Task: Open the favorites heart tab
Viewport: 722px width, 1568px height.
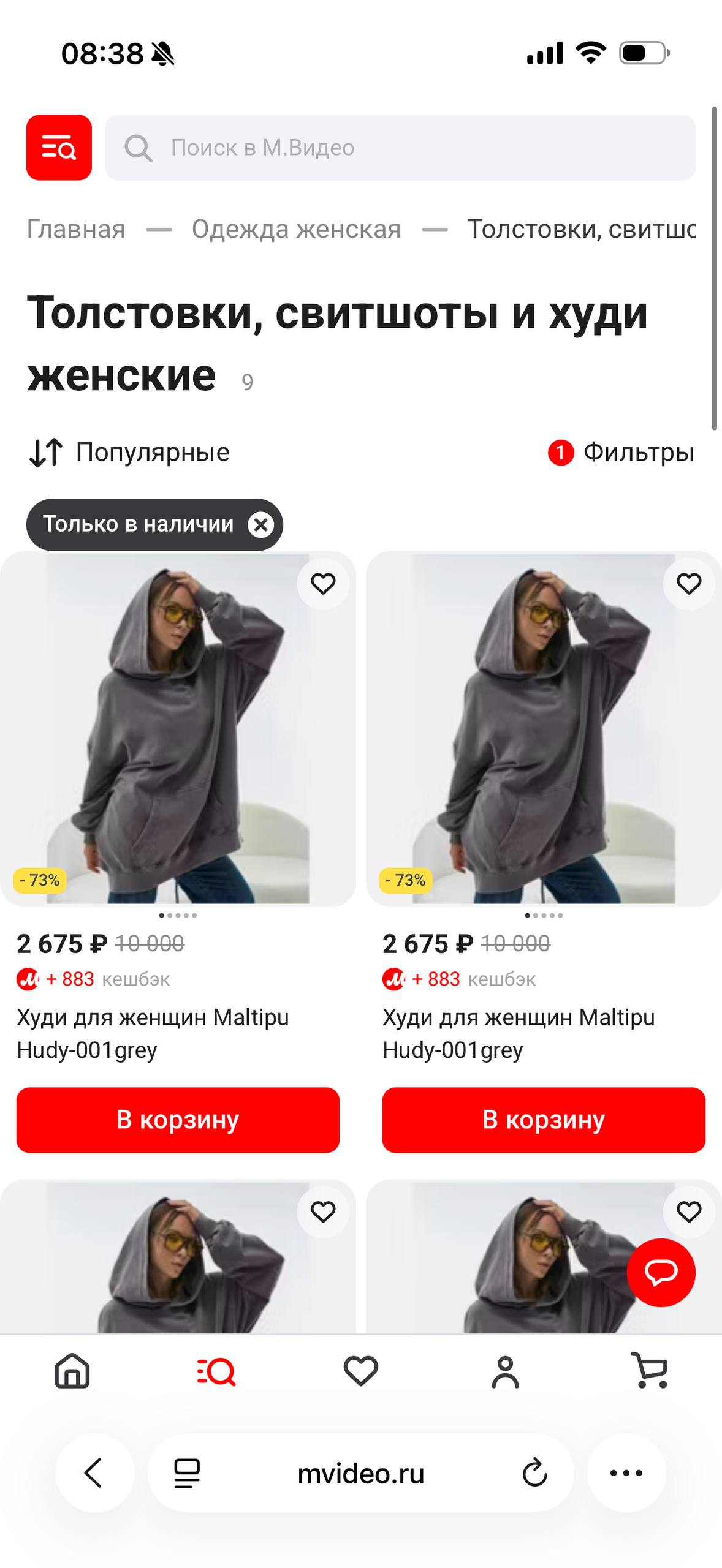Action: point(361,1371)
